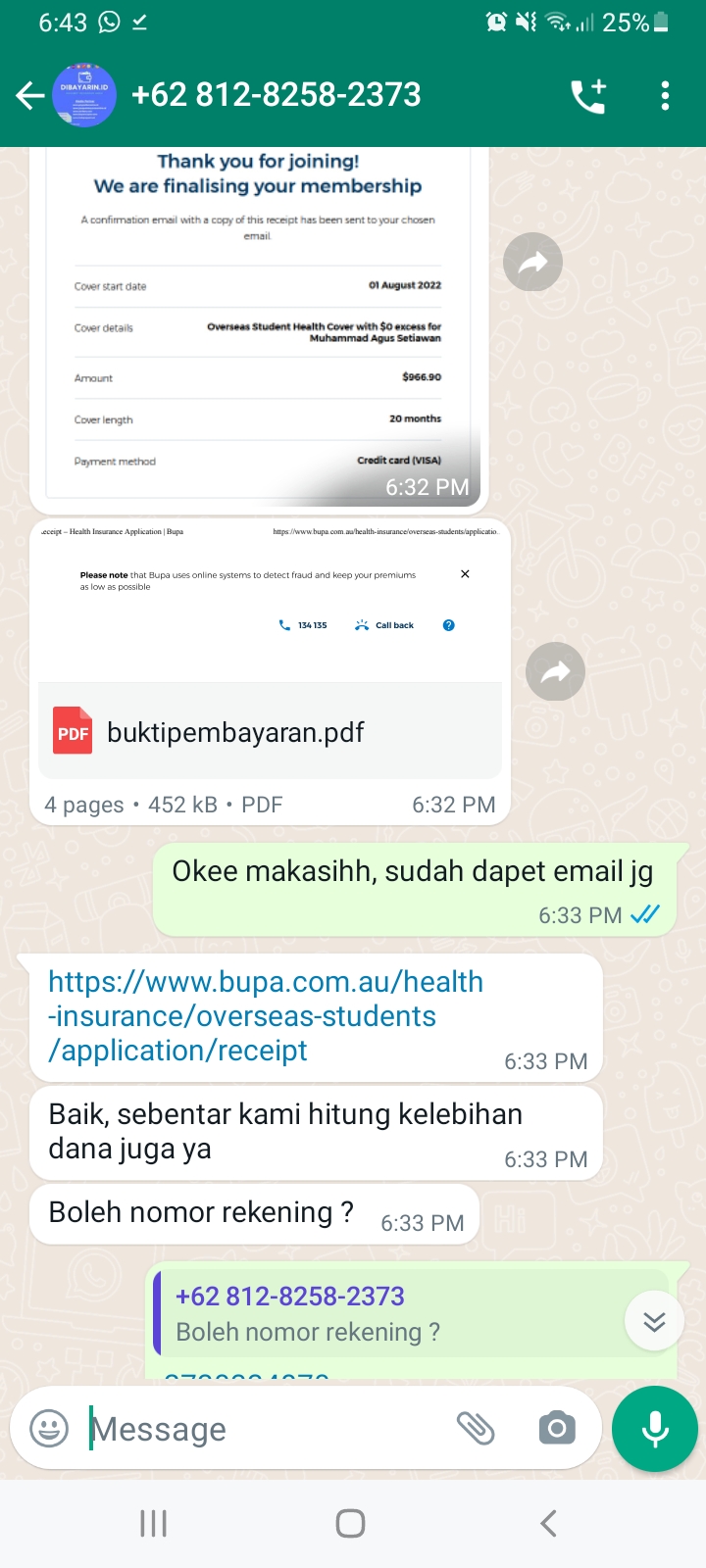The image size is (706, 1568).
Task: Go back to the chat list
Action: (29, 95)
